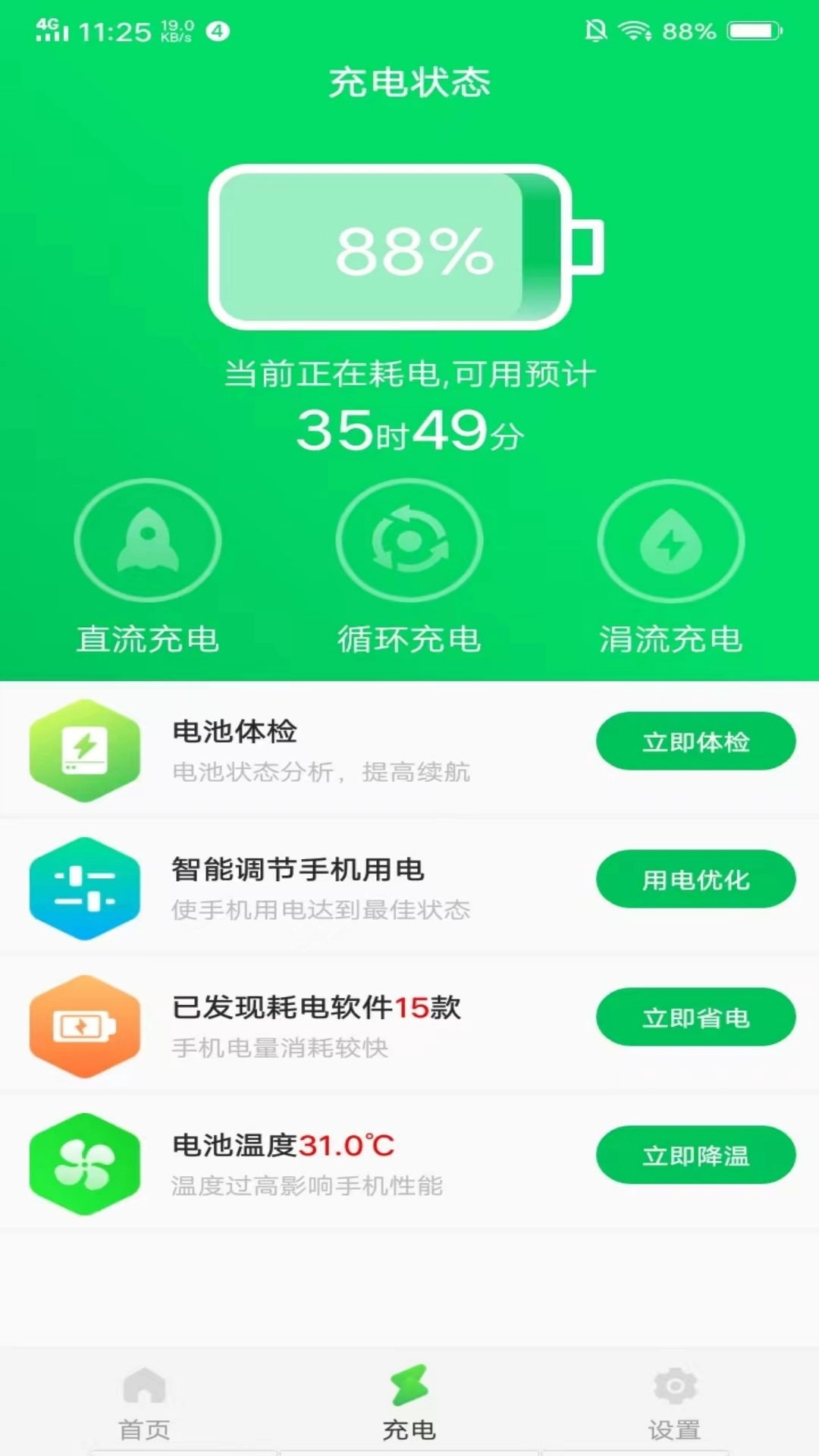Tap the 循环充电 cycle icon
The height and width of the screenshot is (1456, 819).
[x=409, y=540]
